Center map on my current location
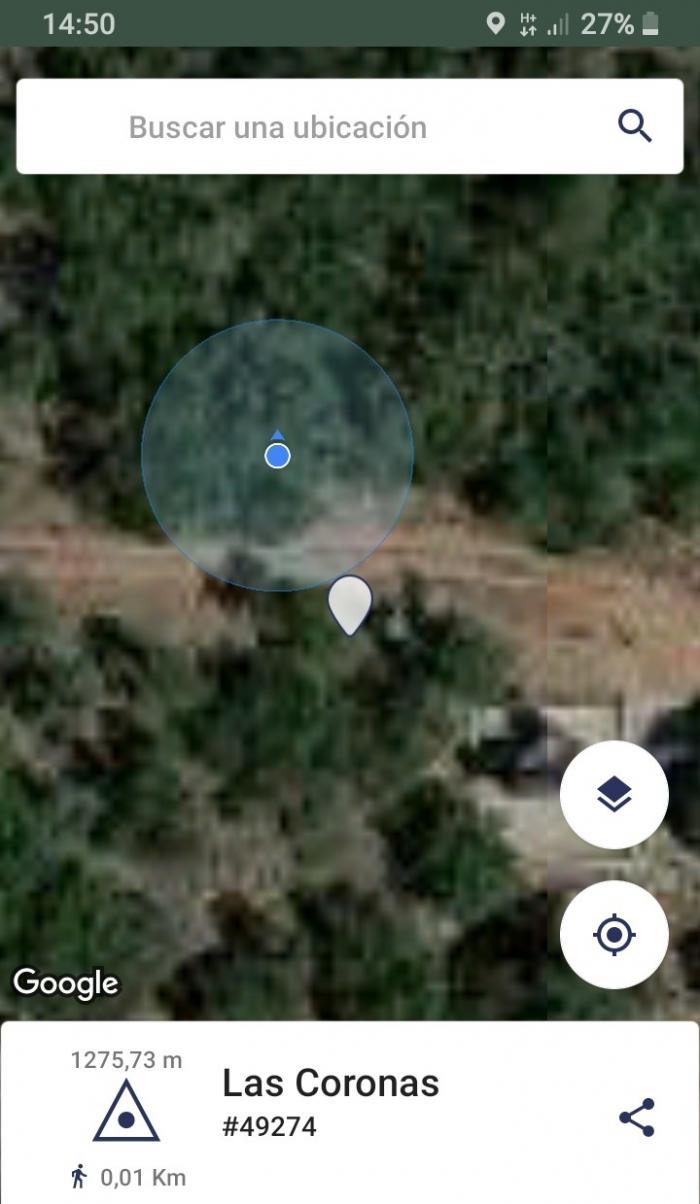 (614, 935)
